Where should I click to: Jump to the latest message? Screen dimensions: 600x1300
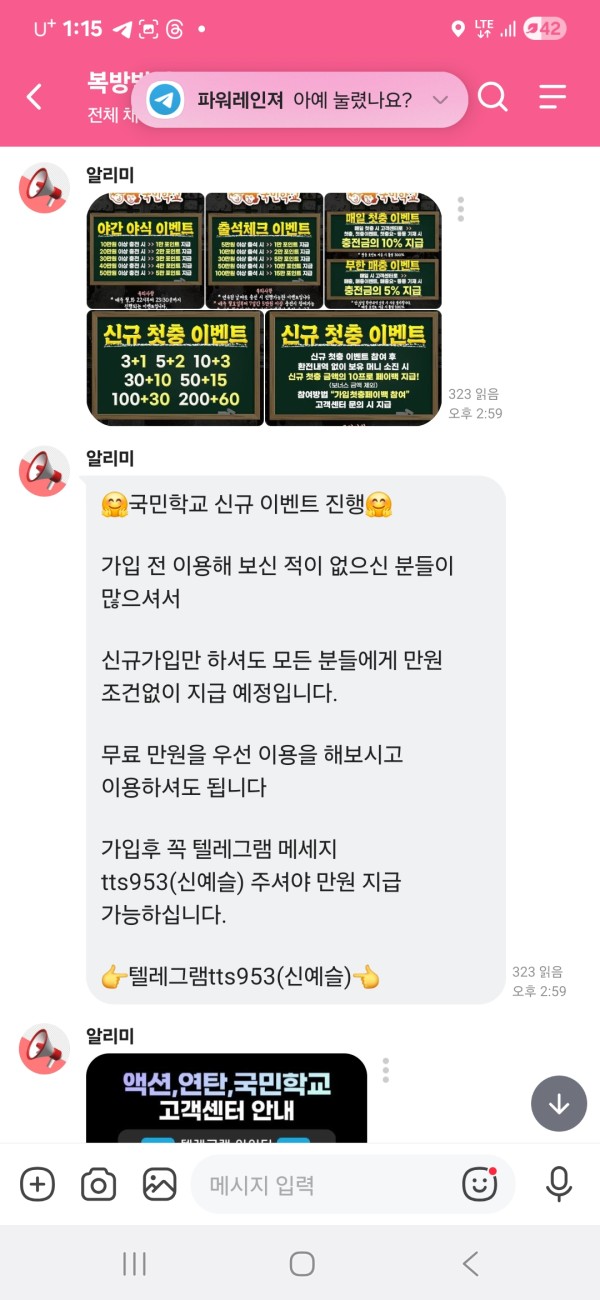(x=558, y=1104)
